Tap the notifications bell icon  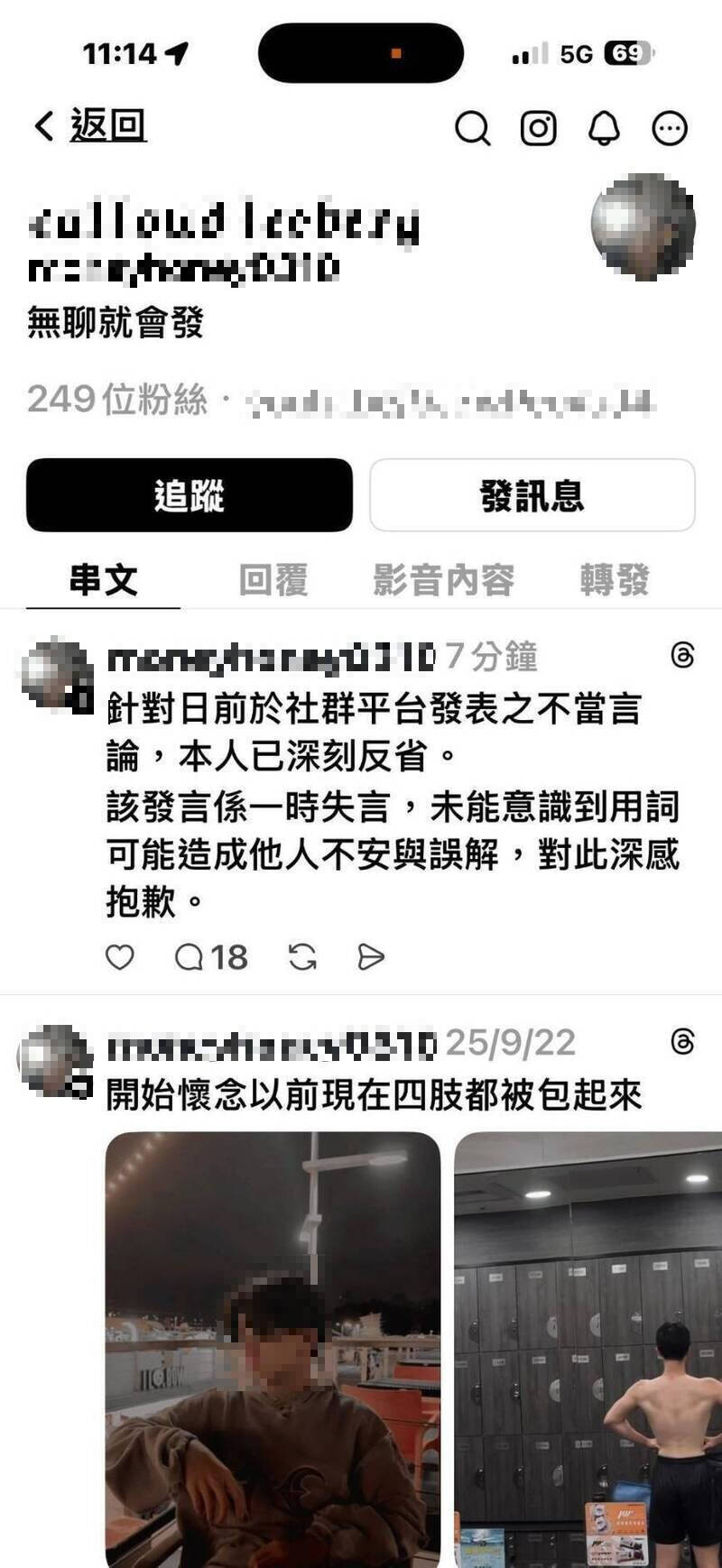604,128
